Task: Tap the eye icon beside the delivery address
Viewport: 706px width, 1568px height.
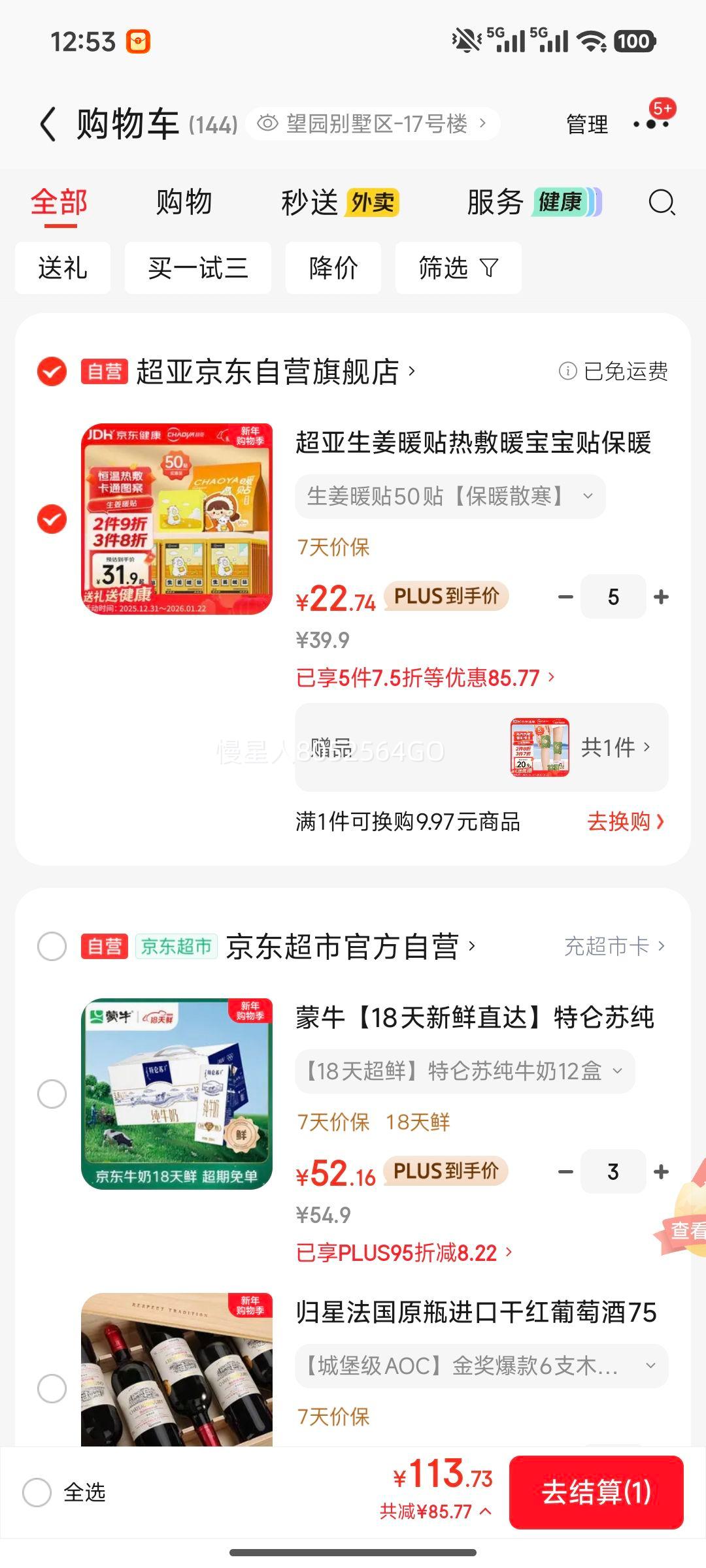Action: point(268,123)
